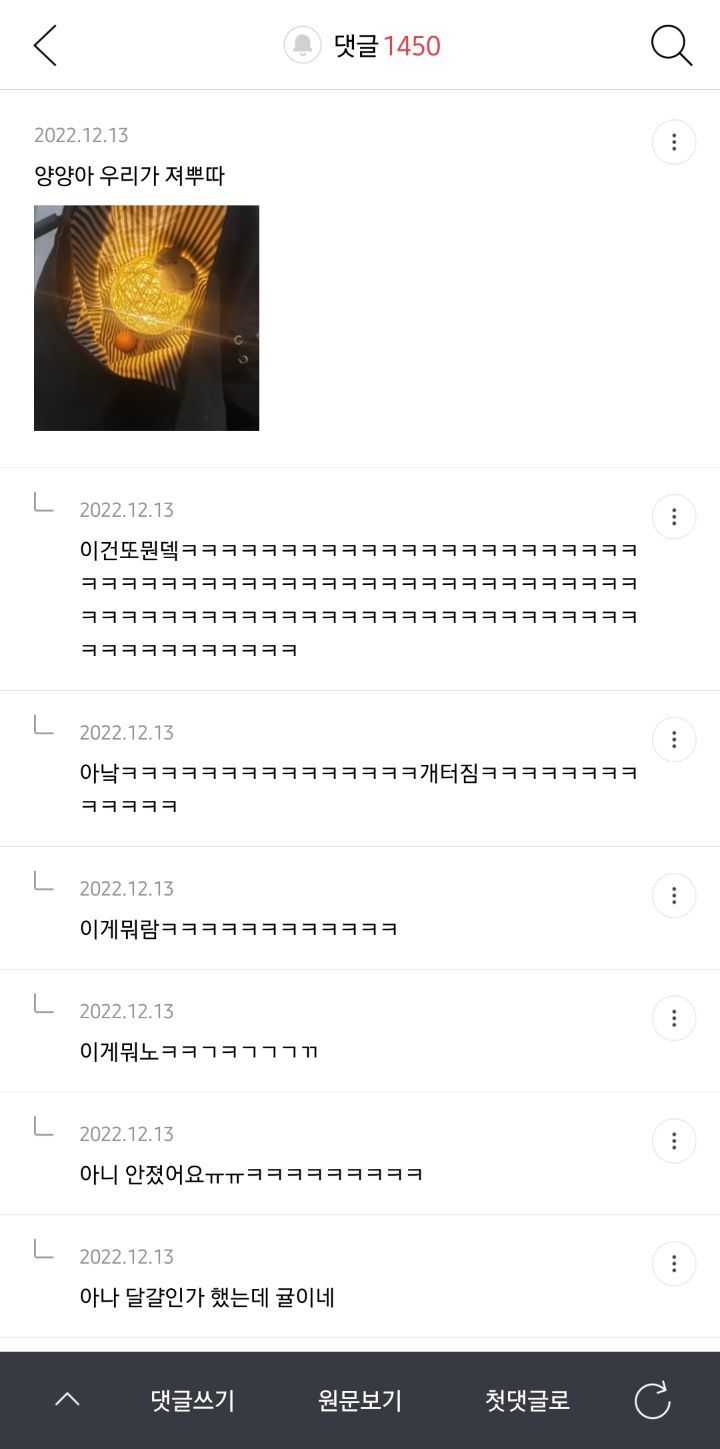Open options menu for the 이게뭐노 reply
This screenshot has width=720, height=1449.
[x=674, y=1018]
